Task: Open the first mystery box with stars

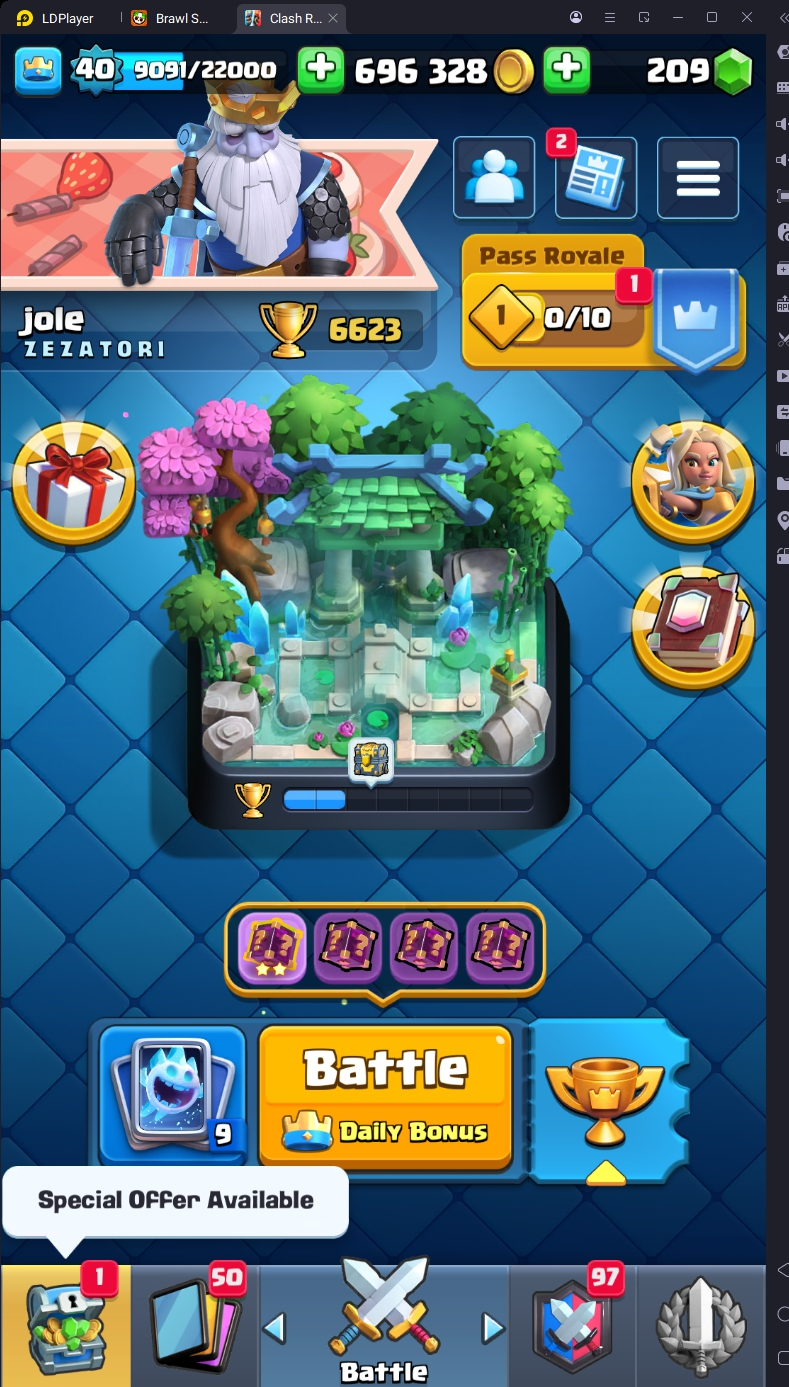Action: tap(272, 947)
